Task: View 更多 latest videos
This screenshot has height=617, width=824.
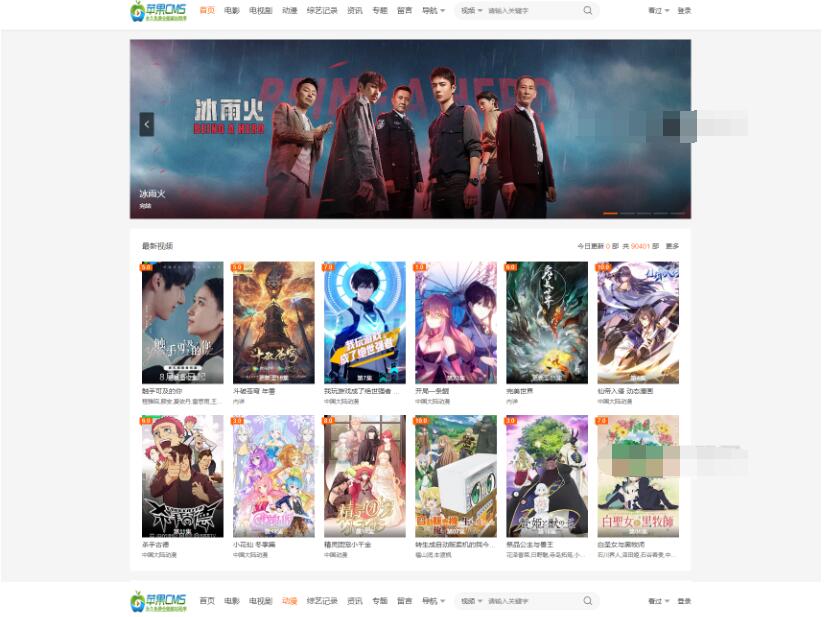Action: 672,246
